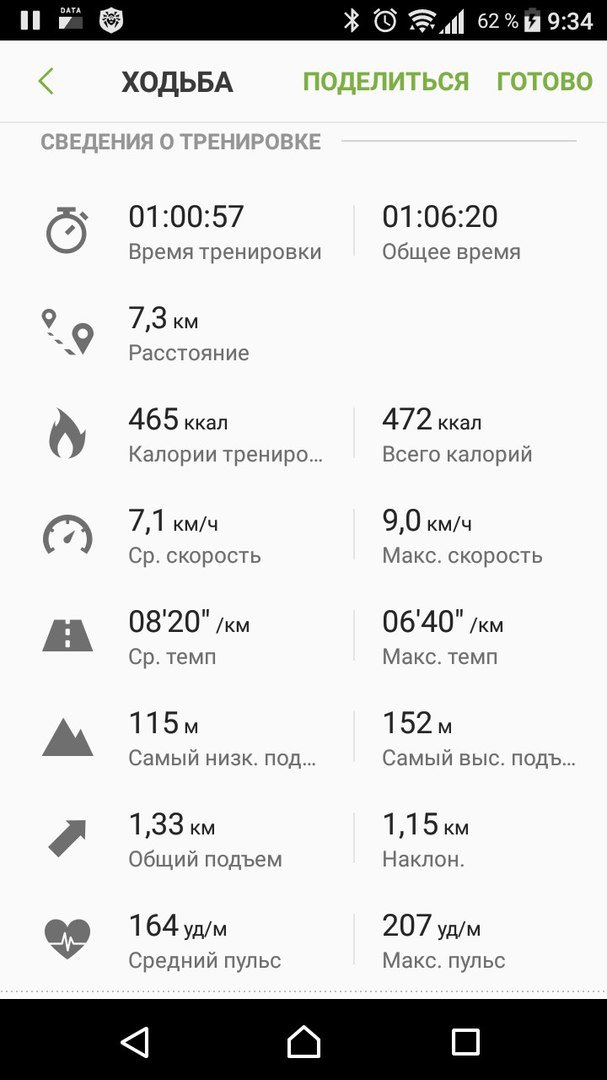Viewport: 607px width, 1080px height.
Task: Go to the home screen
Action: (x=304, y=1041)
